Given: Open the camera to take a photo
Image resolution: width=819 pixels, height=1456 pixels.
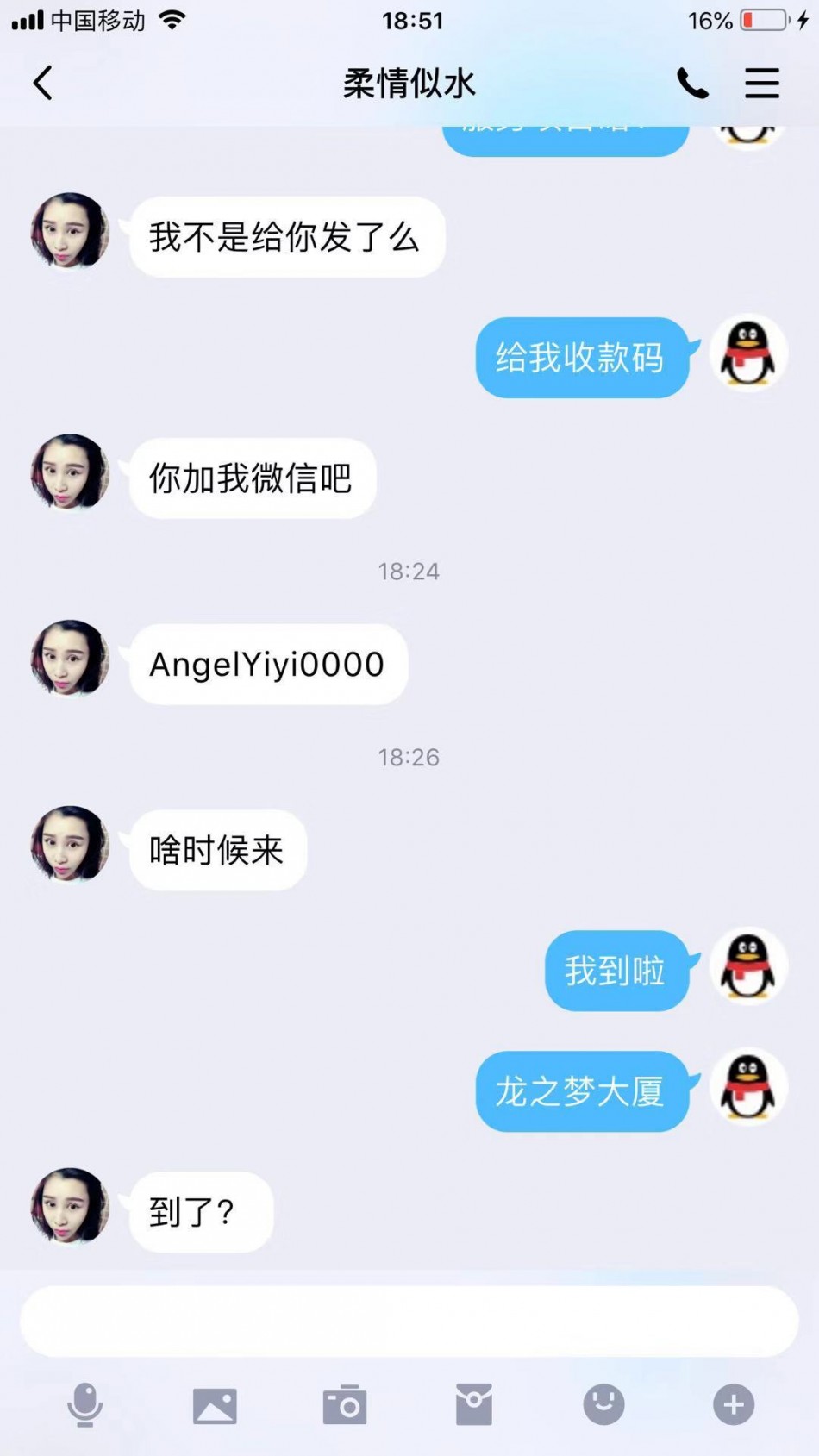Looking at the screenshot, I should click(x=345, y=1405).
